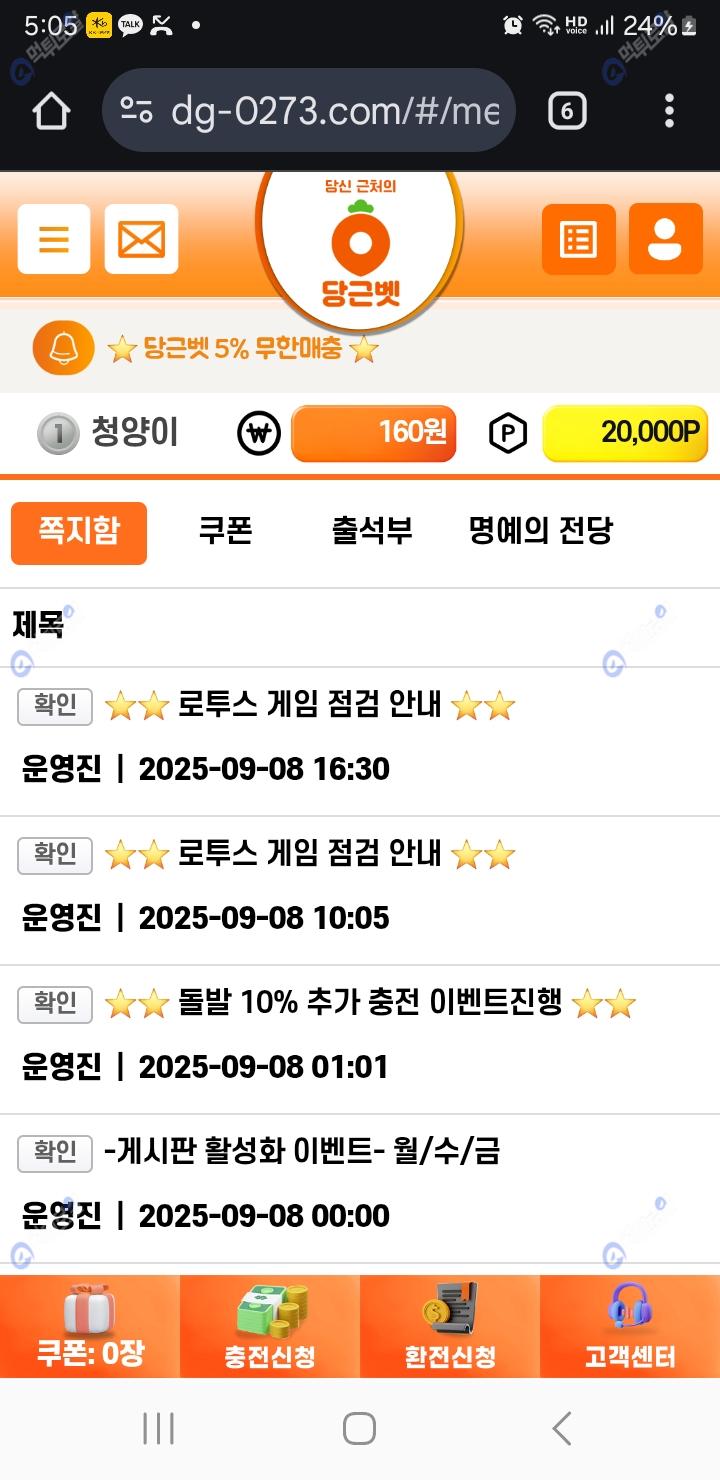Open the list icon in header
720x1480 pixels.
point(578,239)
